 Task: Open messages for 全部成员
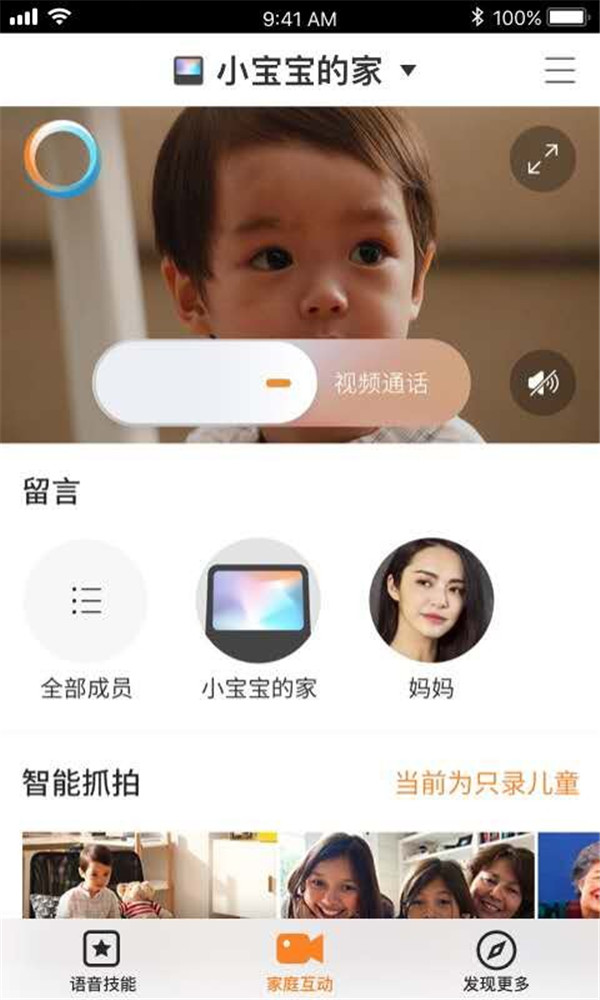click(x=86, y=600)
